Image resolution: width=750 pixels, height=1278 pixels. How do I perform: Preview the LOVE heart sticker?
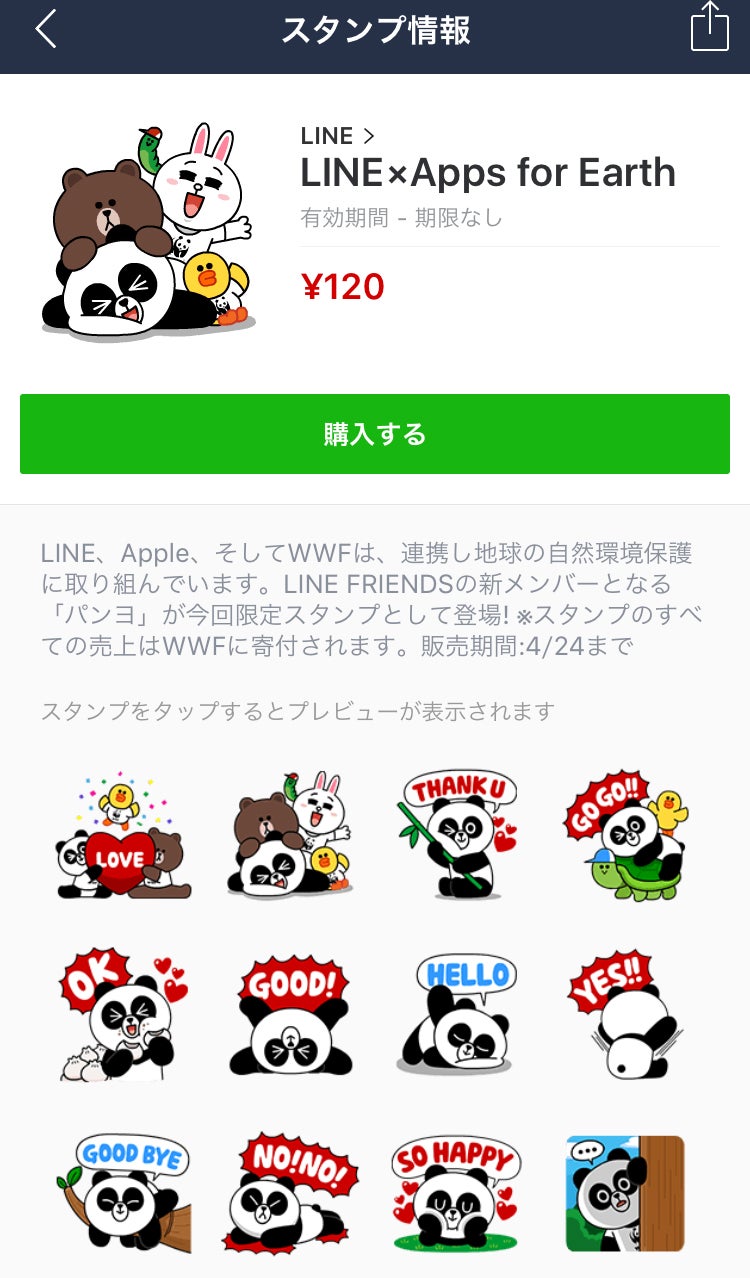click(x=123, y=836)
